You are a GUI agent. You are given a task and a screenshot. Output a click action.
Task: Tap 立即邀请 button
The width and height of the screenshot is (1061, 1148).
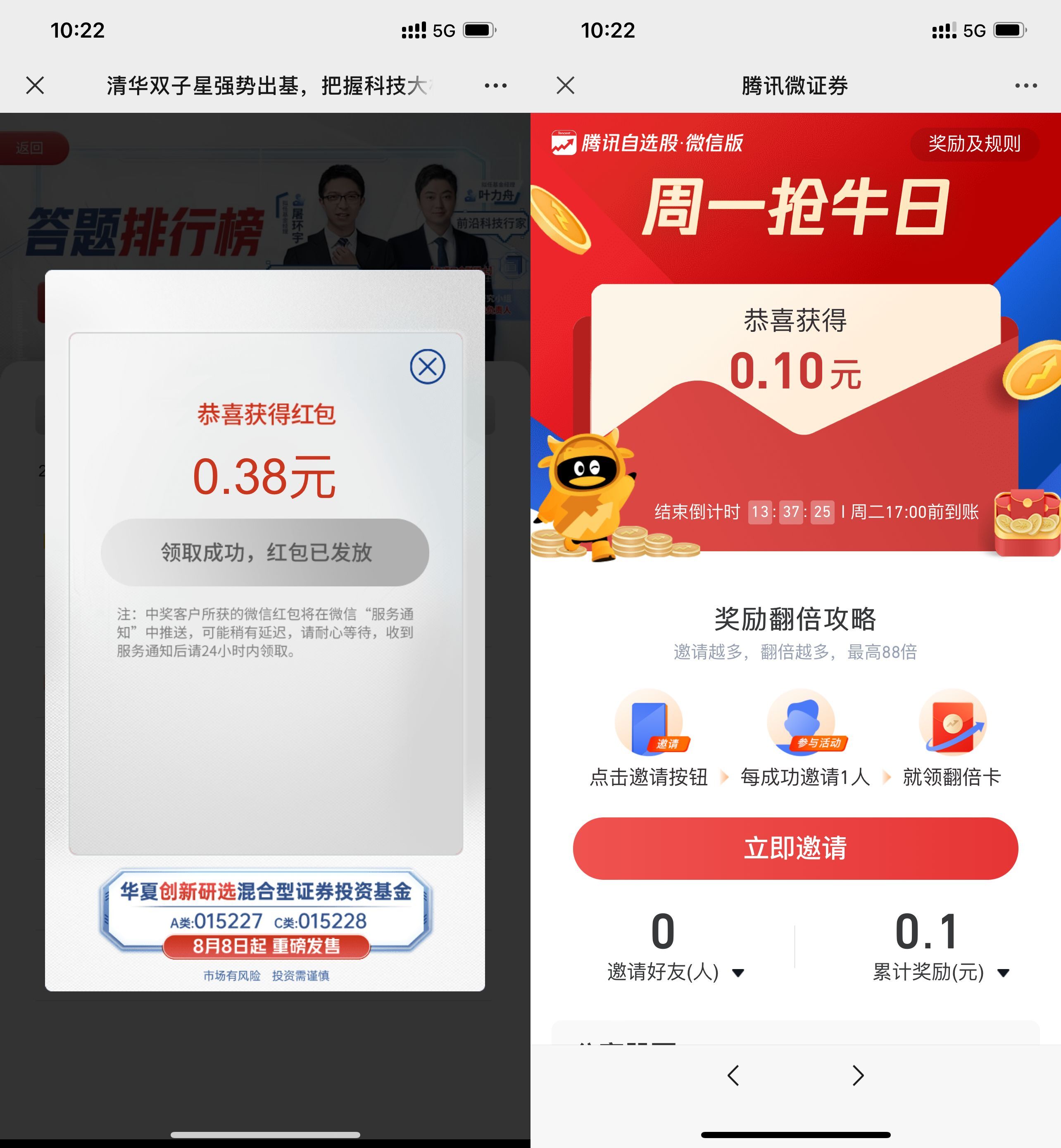tap(795, 848)
